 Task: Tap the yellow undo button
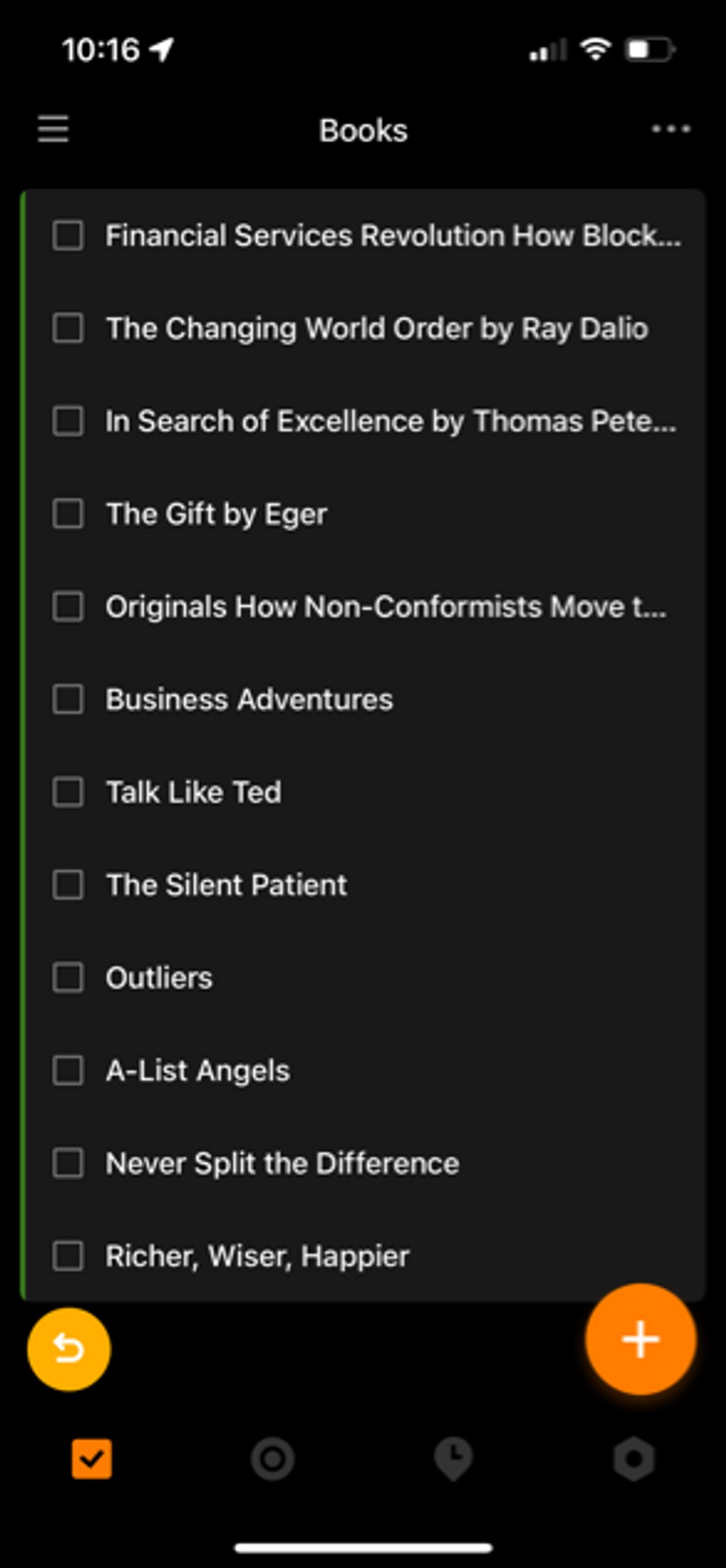pyautogui.click(x=69, y=1349)
